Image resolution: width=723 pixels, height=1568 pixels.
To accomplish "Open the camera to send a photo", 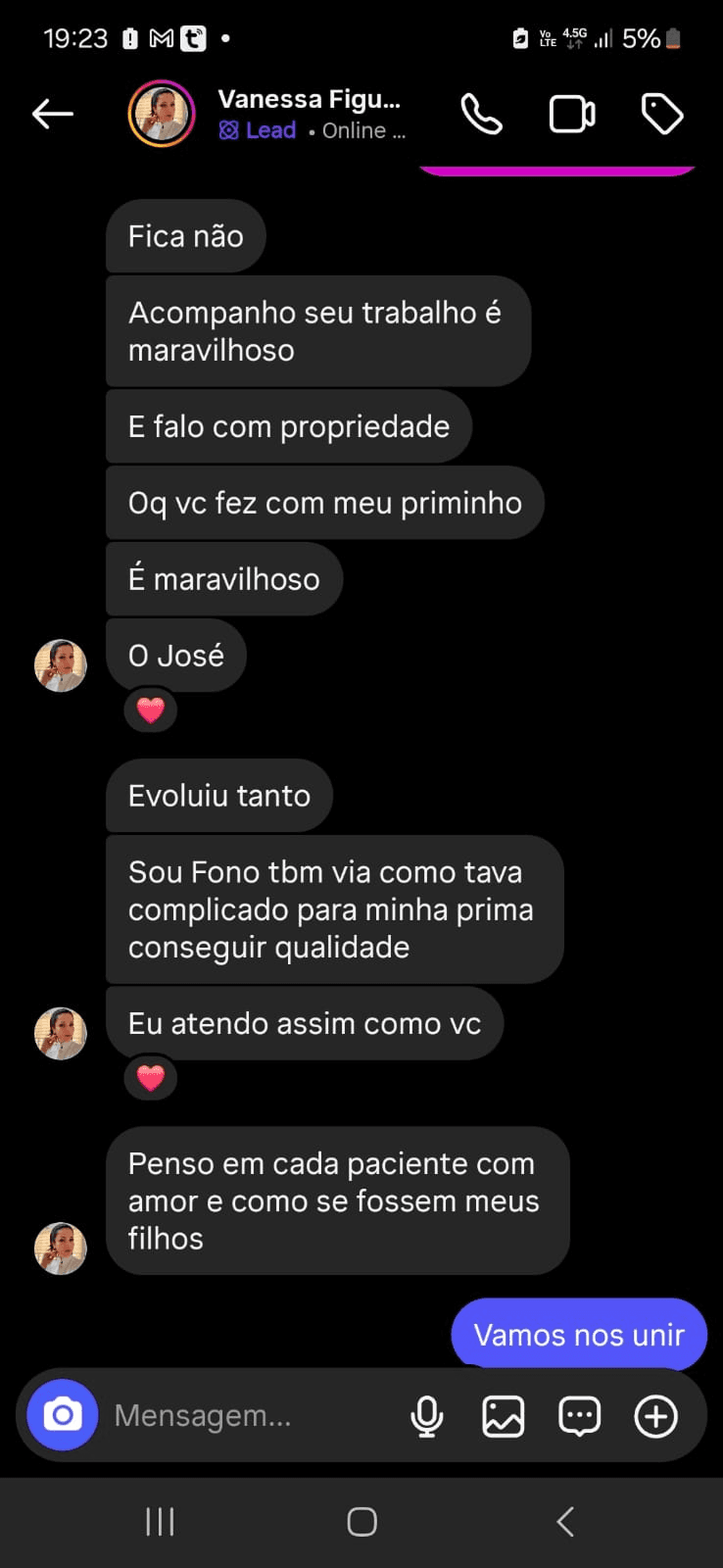I will click(x=62, y=1415).
